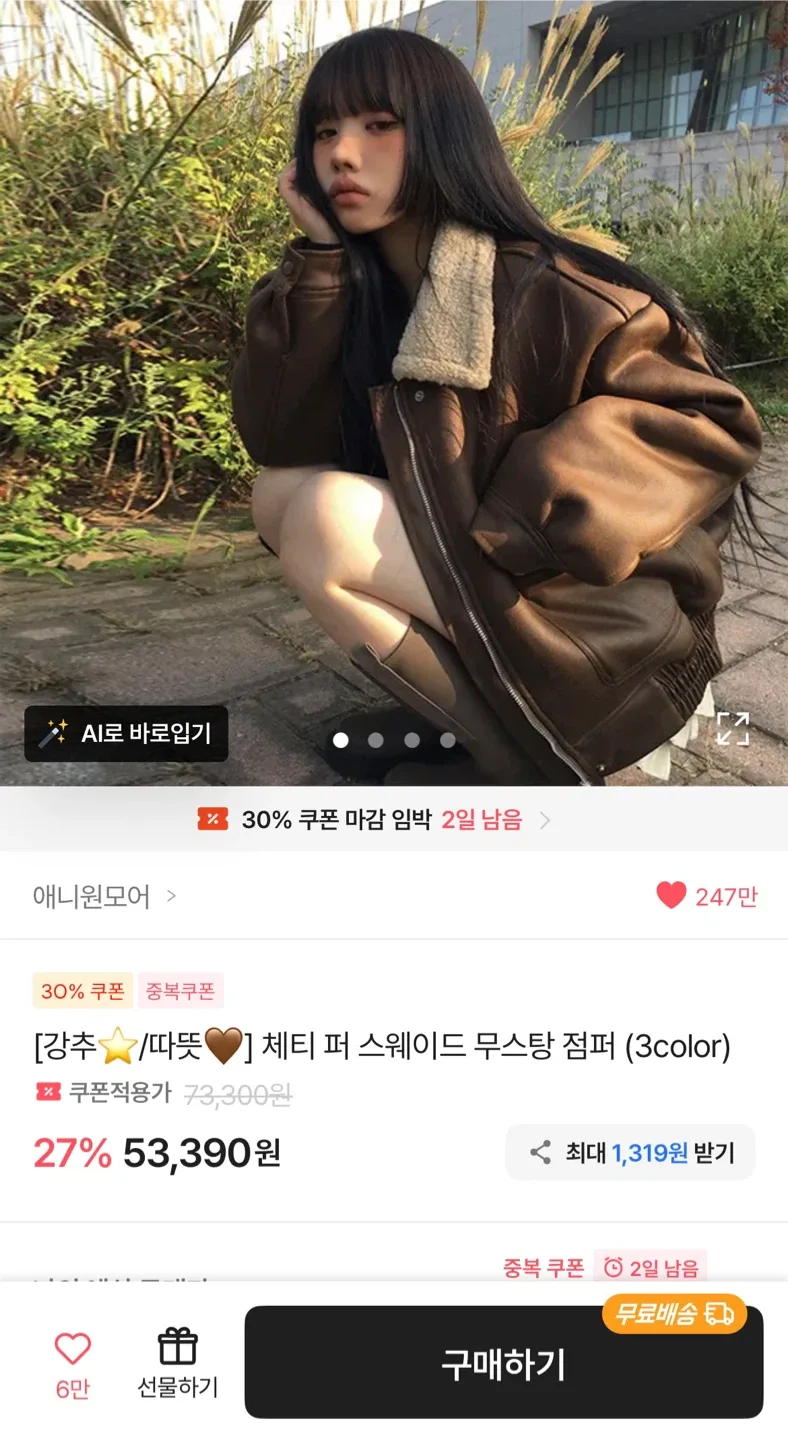Image resolution: width=788 pixels, height=1440 pixels.
Task: Tap the share 최대 1,319원 받기 button
Action: (x=630, y=1152)
